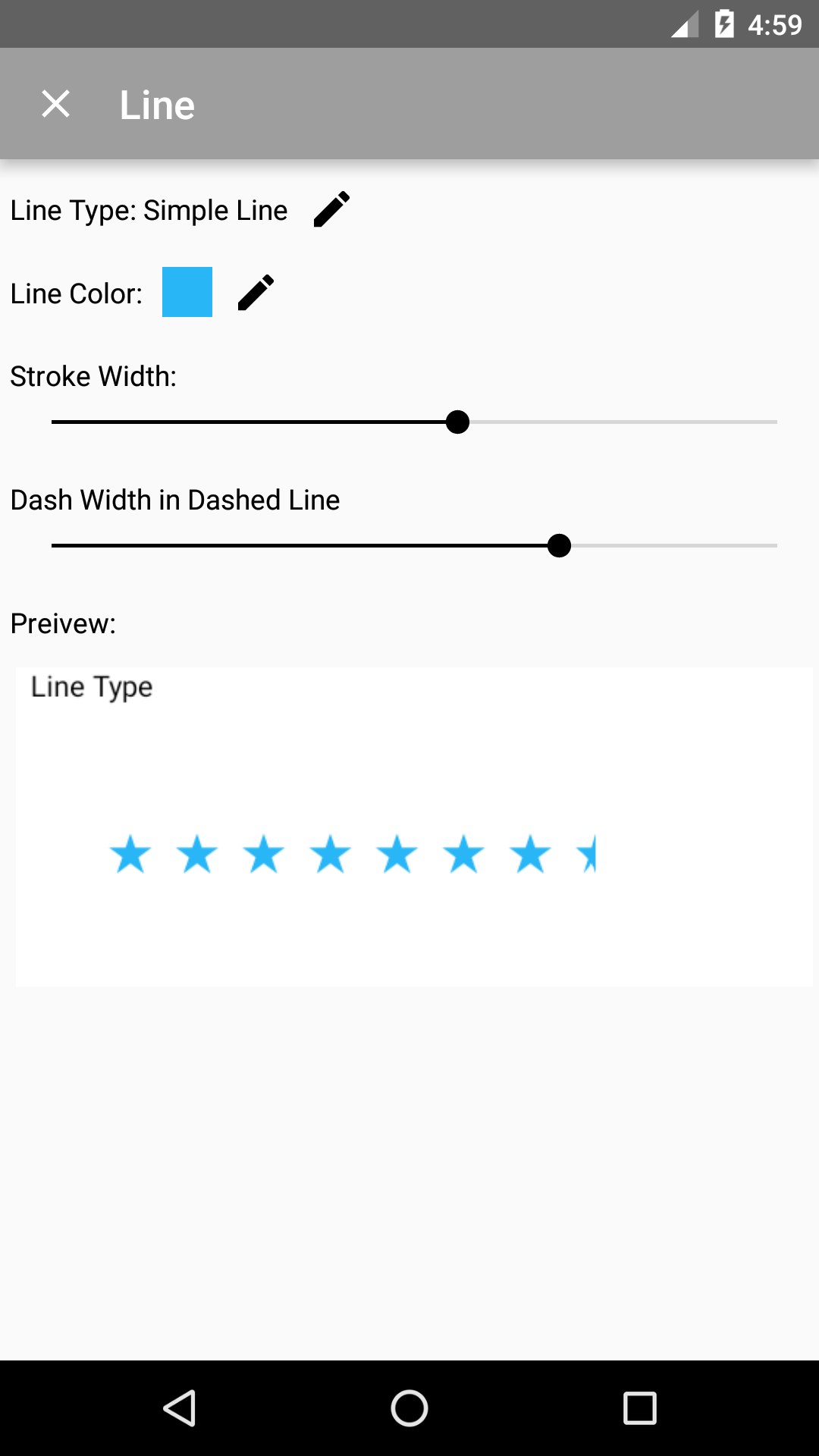Tap the clock in the status bar
This screenshot has height=1456, width=819.
pos(774,24)
